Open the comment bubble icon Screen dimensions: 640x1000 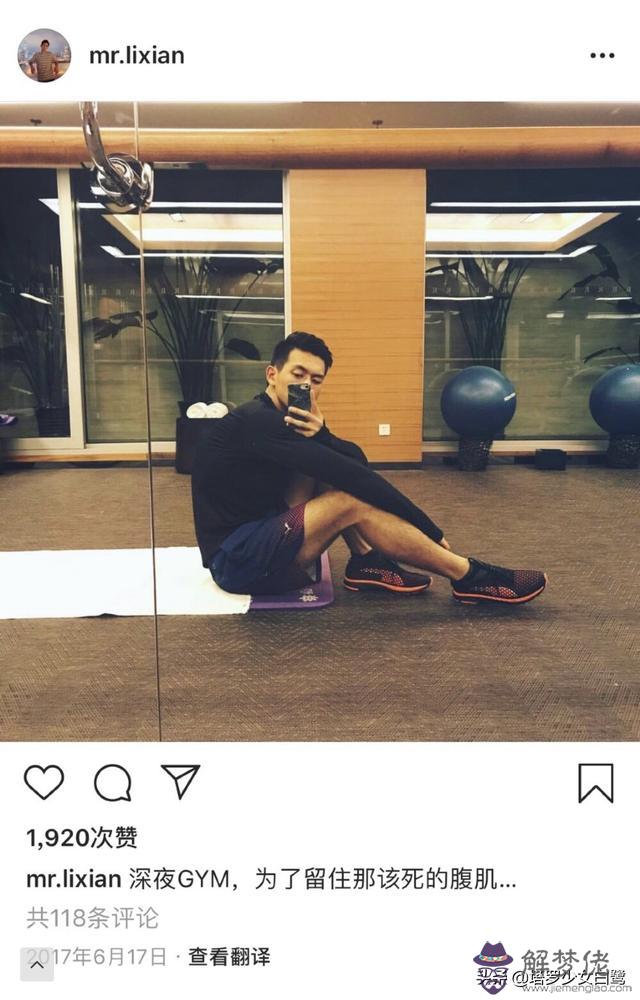point(113,782)
